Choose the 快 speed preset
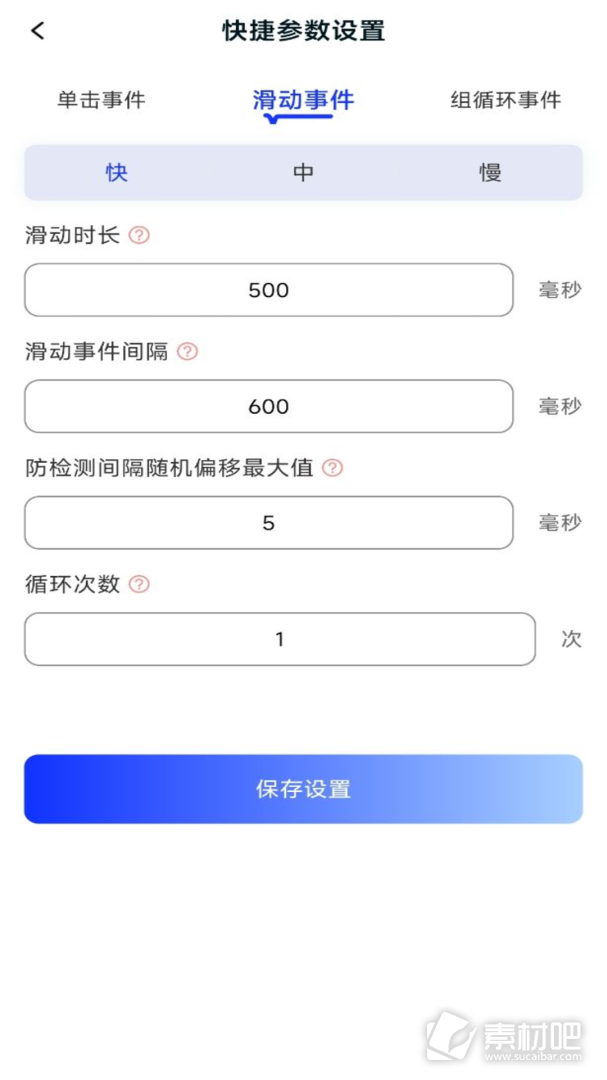 coord(117,172)
